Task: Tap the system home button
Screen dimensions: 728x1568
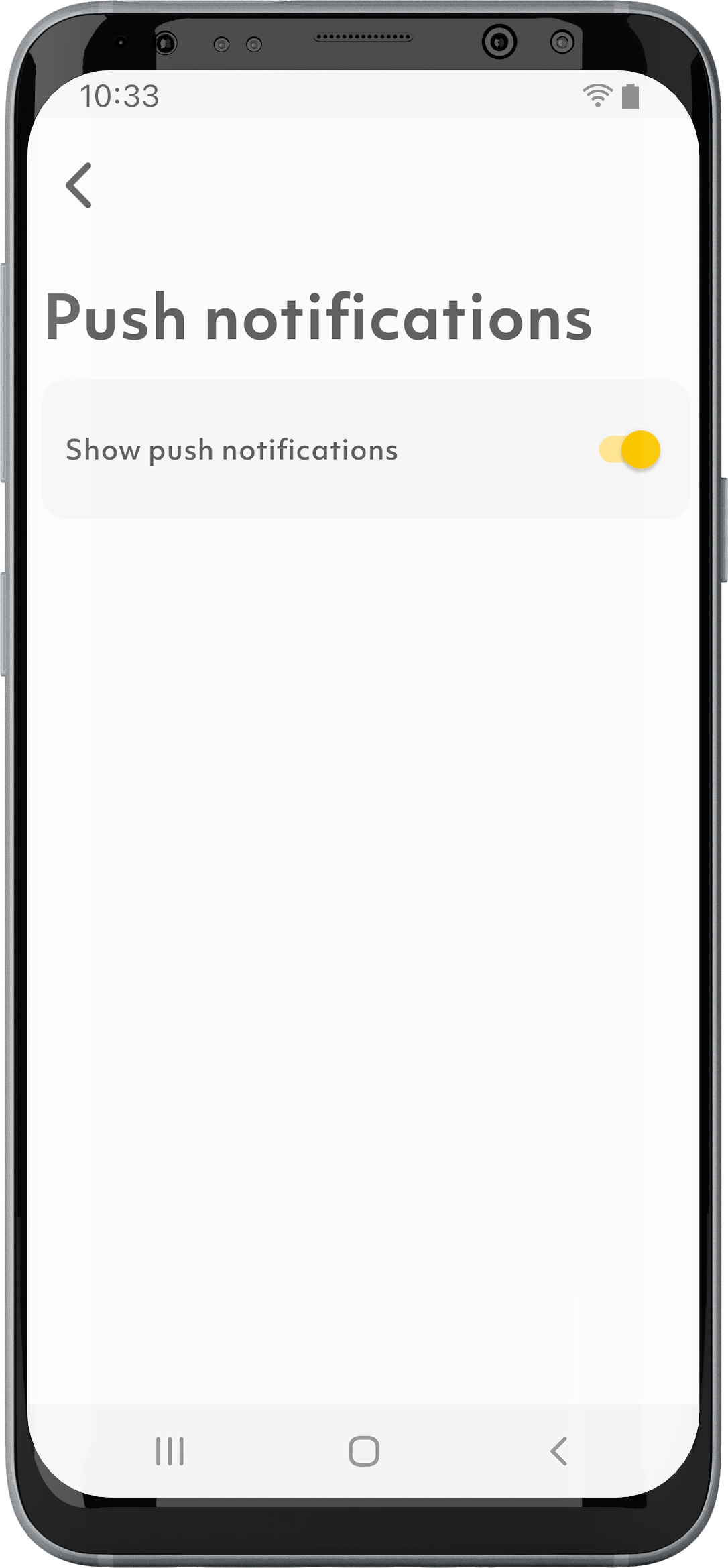Action: pyautogui.click(x=364, y=1451)
